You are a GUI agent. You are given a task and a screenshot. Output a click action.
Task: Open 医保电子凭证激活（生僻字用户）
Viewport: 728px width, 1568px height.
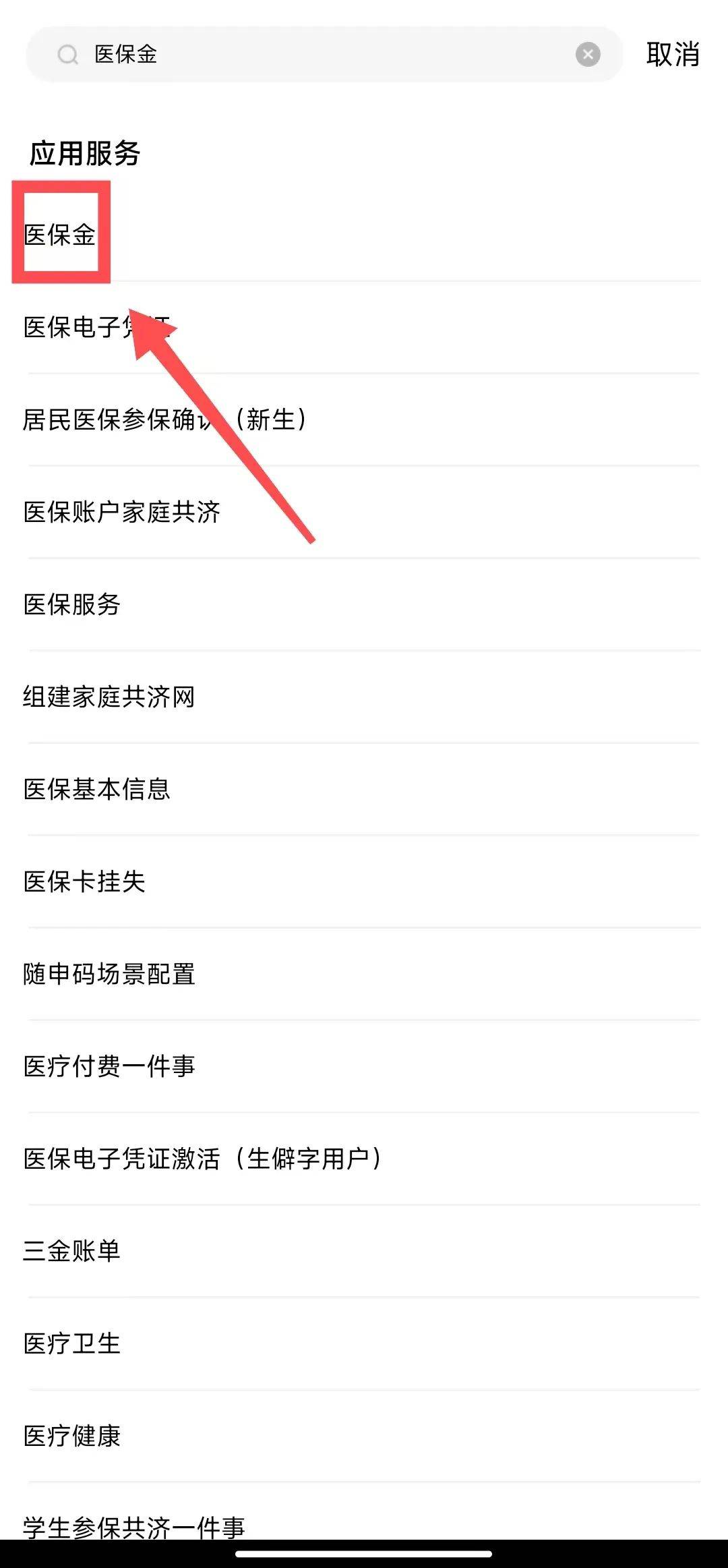pos(202,1159)
